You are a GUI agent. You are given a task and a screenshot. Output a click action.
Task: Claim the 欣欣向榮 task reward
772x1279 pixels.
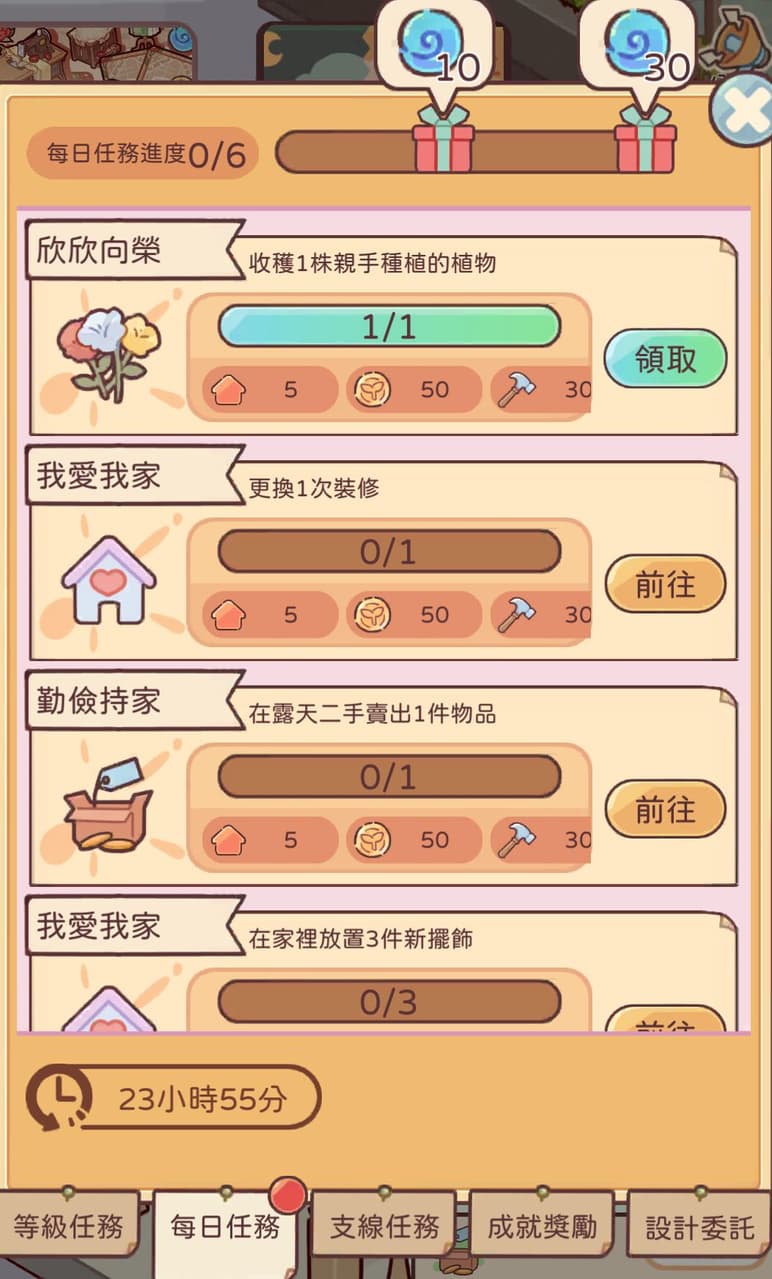[665, 358]
